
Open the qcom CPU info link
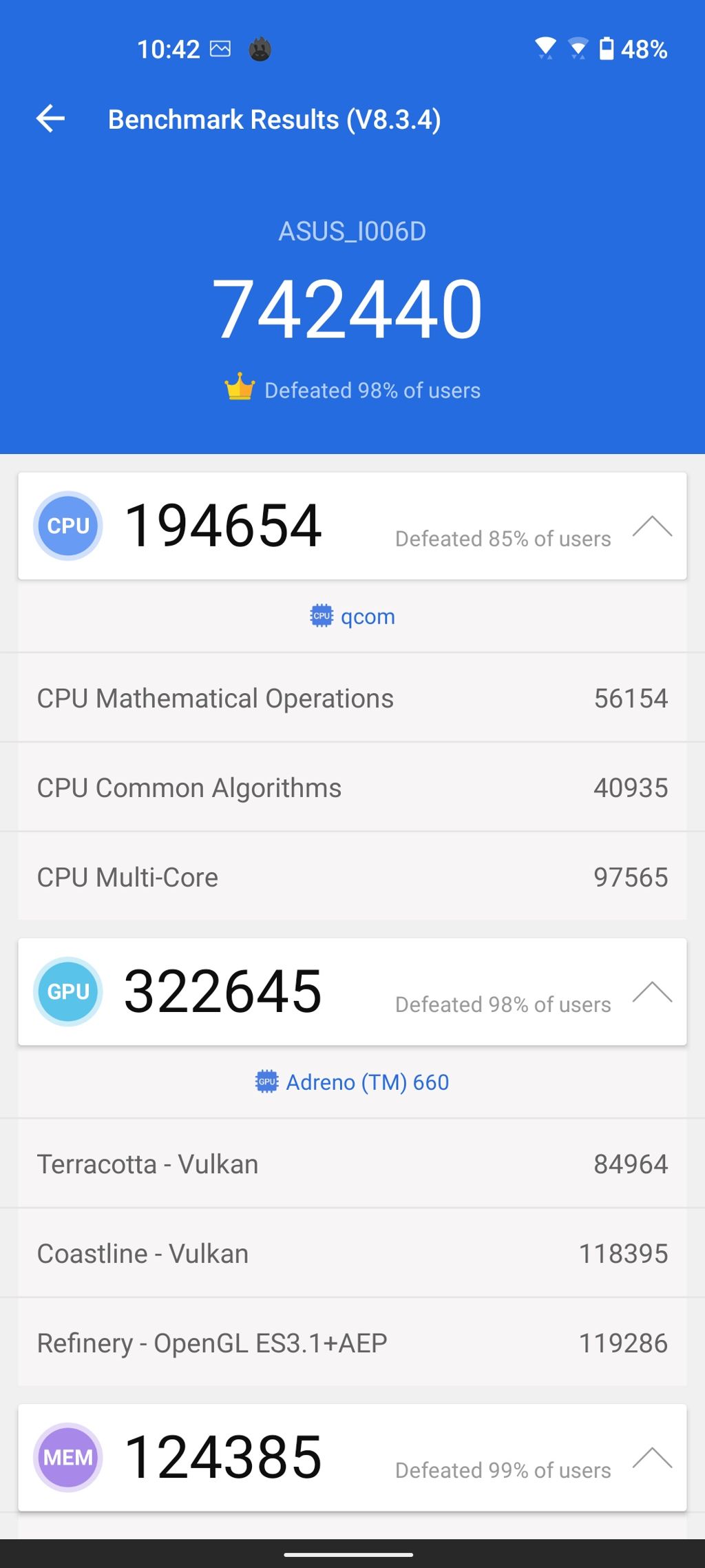(x=352, y=616)
